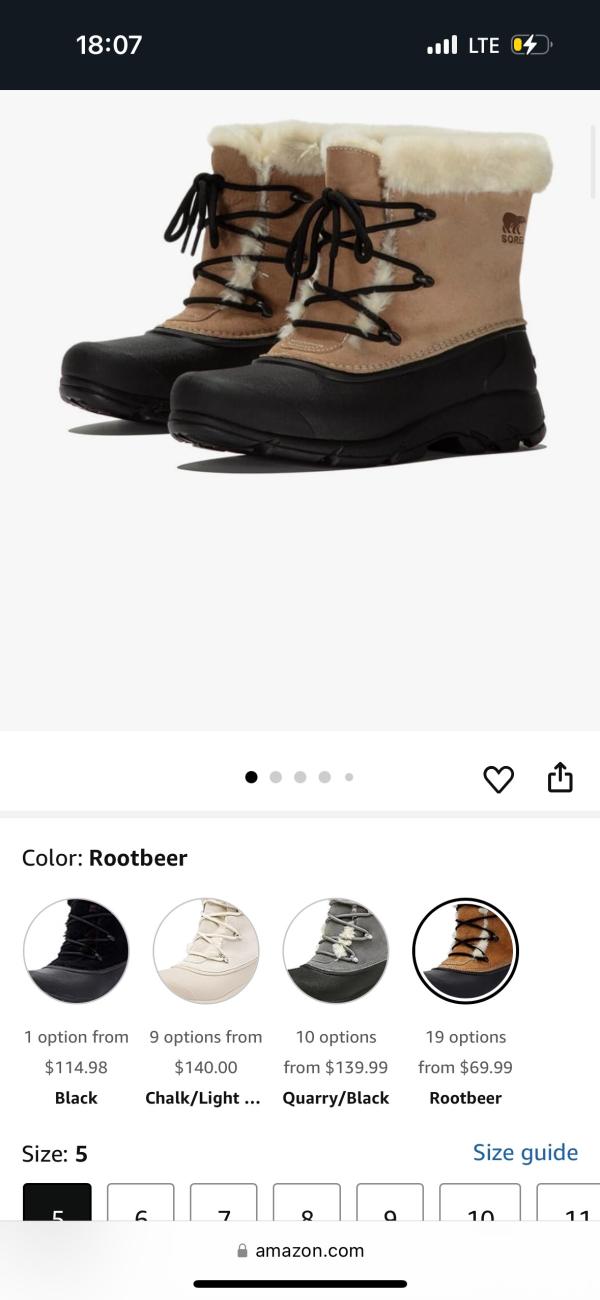
Task: Select the Rootbeer color swatch
Action: pos(465,950)
